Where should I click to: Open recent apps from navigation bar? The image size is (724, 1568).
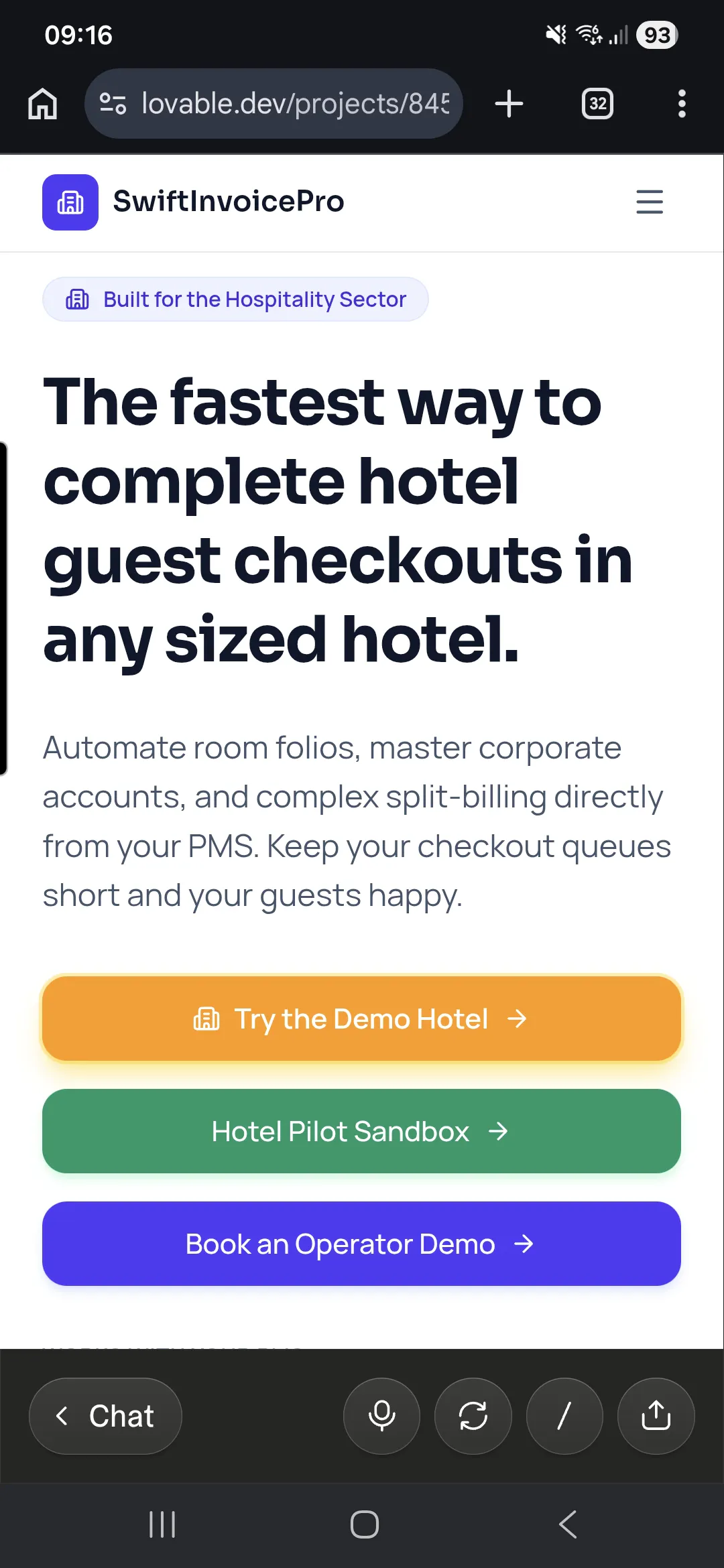pos(162,1524)
